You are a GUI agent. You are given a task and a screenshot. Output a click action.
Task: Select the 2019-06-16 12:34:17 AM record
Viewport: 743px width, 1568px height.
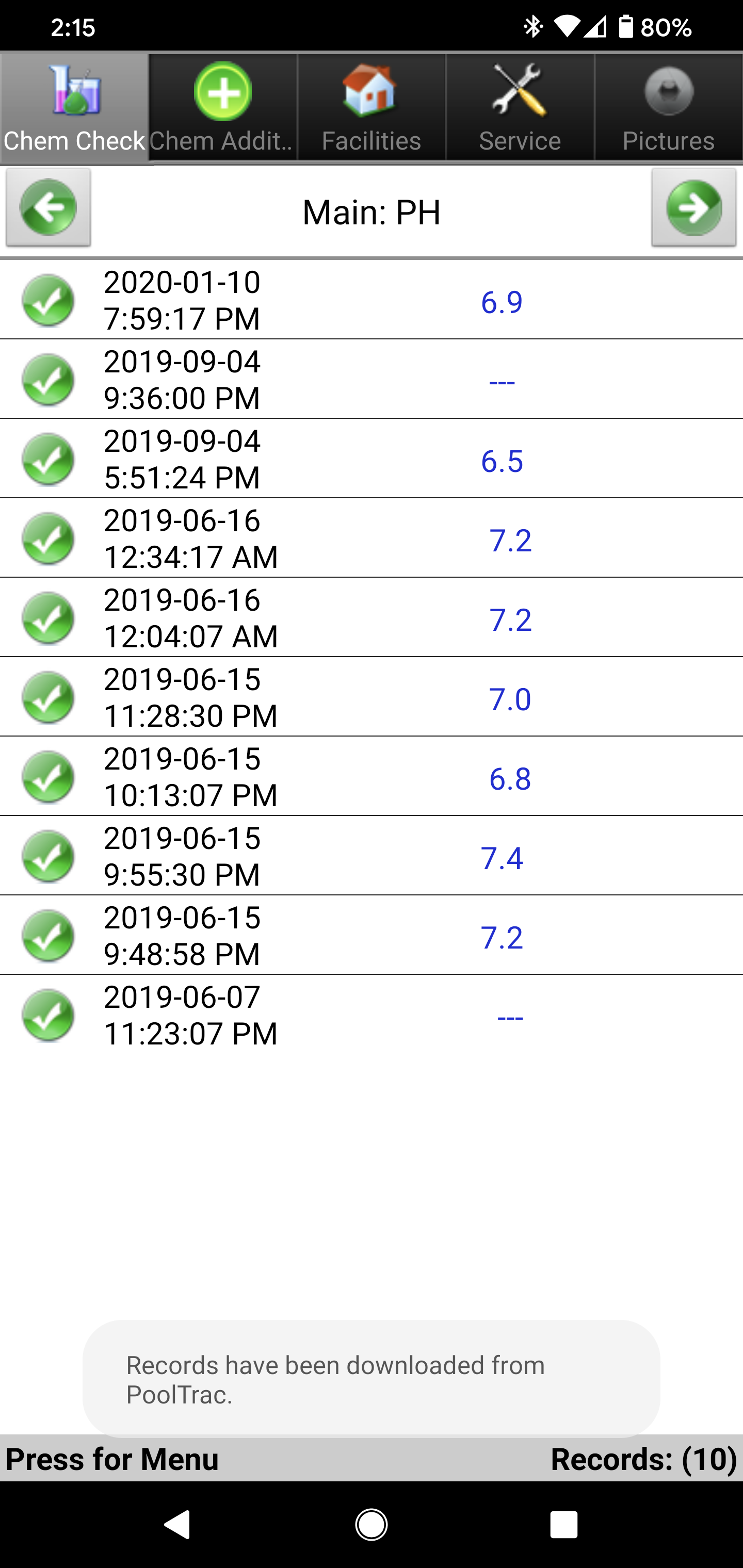coord(372,538)
